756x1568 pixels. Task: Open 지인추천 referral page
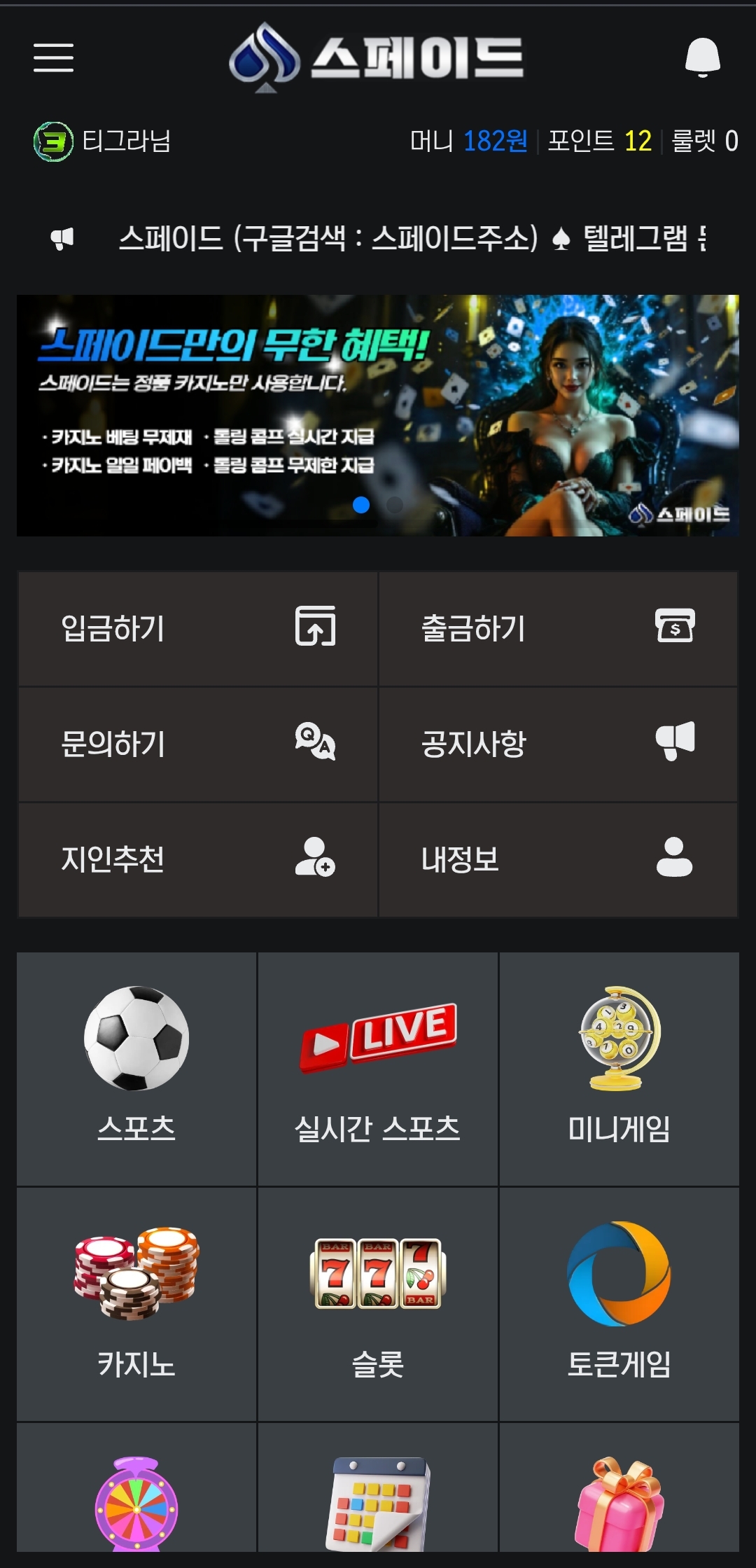(x=198, y=859)
